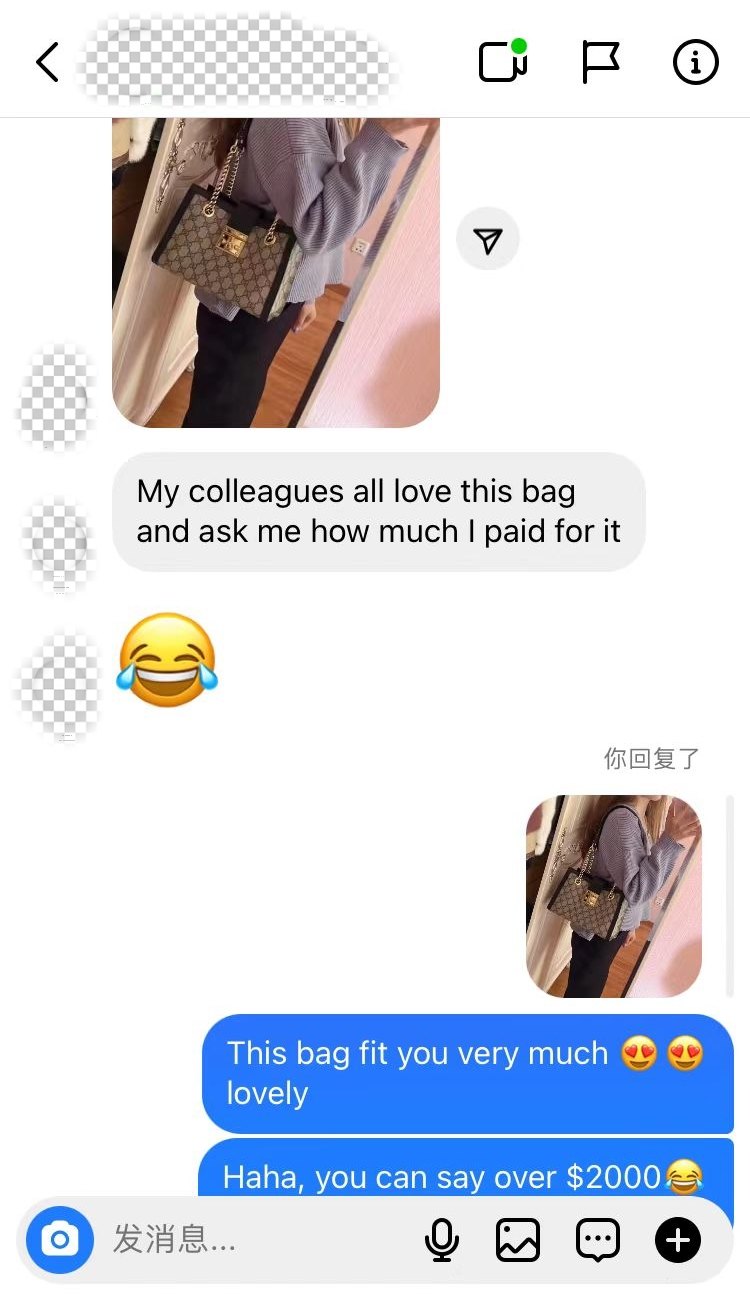Viewport: 750px width, 1300px height.
Task: Open more options with the plus button
Action: pyautogui.click(x=678, y=1241)
